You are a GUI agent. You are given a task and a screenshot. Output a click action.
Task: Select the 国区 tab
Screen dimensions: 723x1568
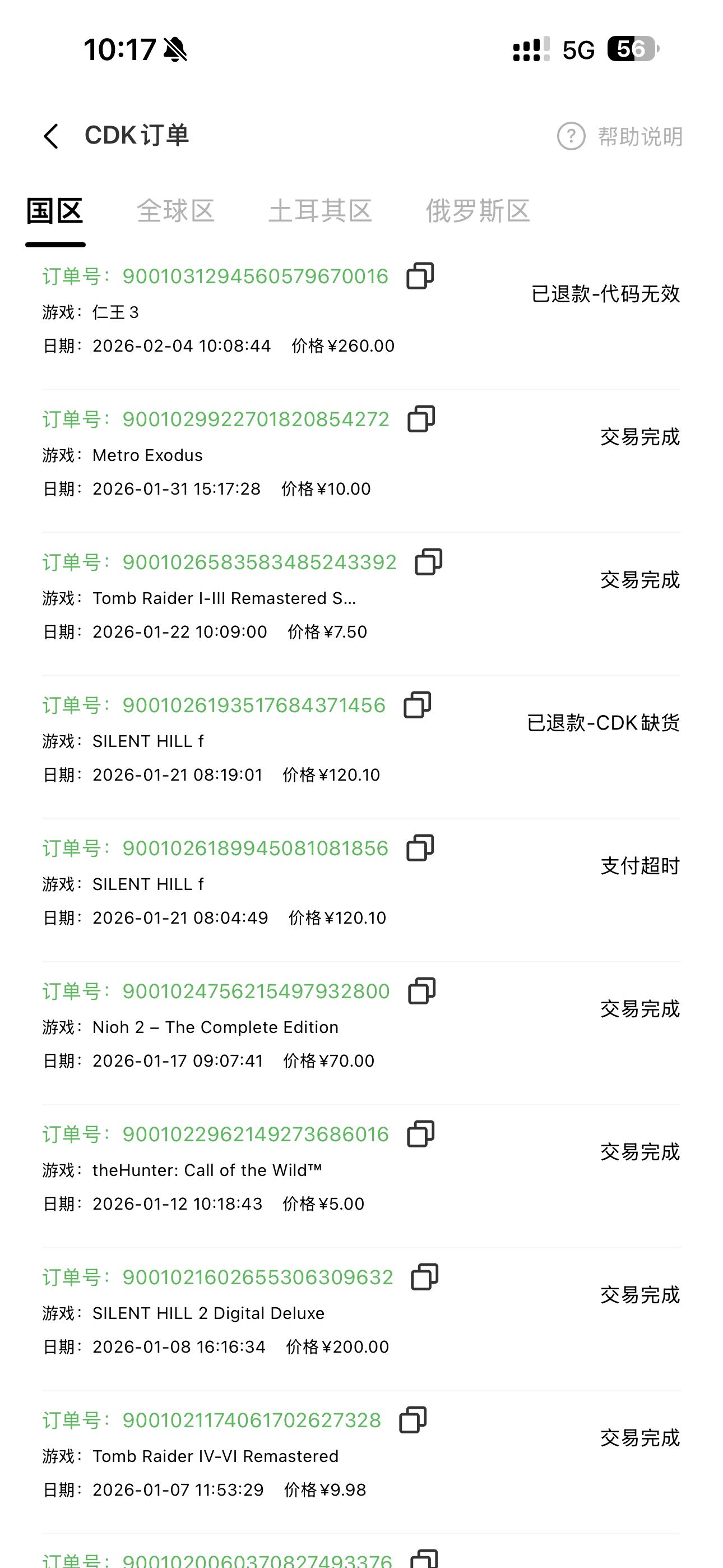coord(55,211)
